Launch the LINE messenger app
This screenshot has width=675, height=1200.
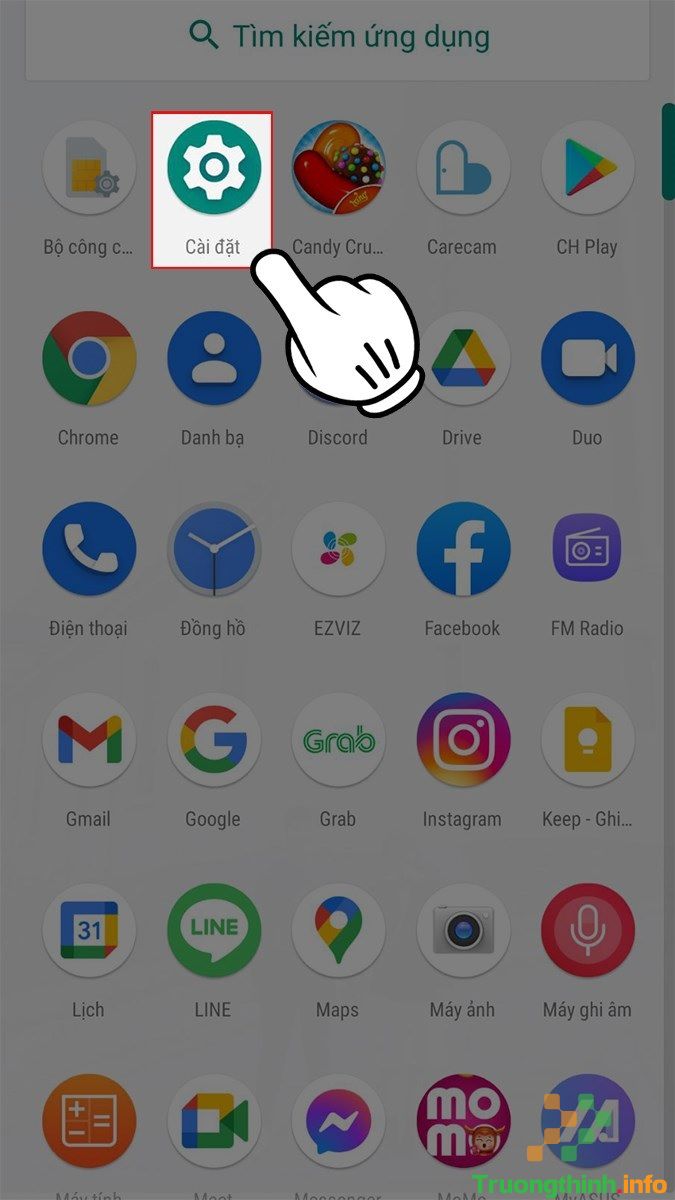tap(213, 931)
